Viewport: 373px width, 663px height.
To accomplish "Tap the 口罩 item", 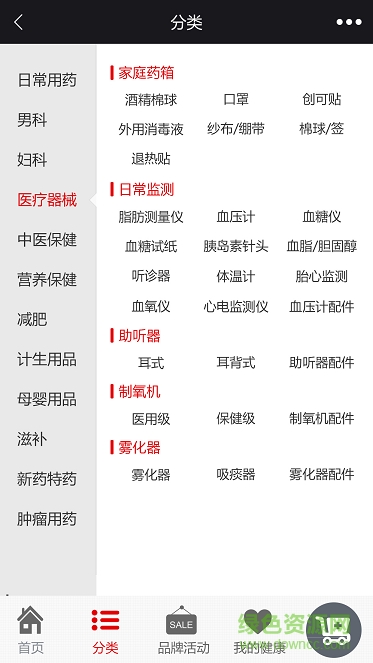I will pyautogui.click(x=236, y=100).
